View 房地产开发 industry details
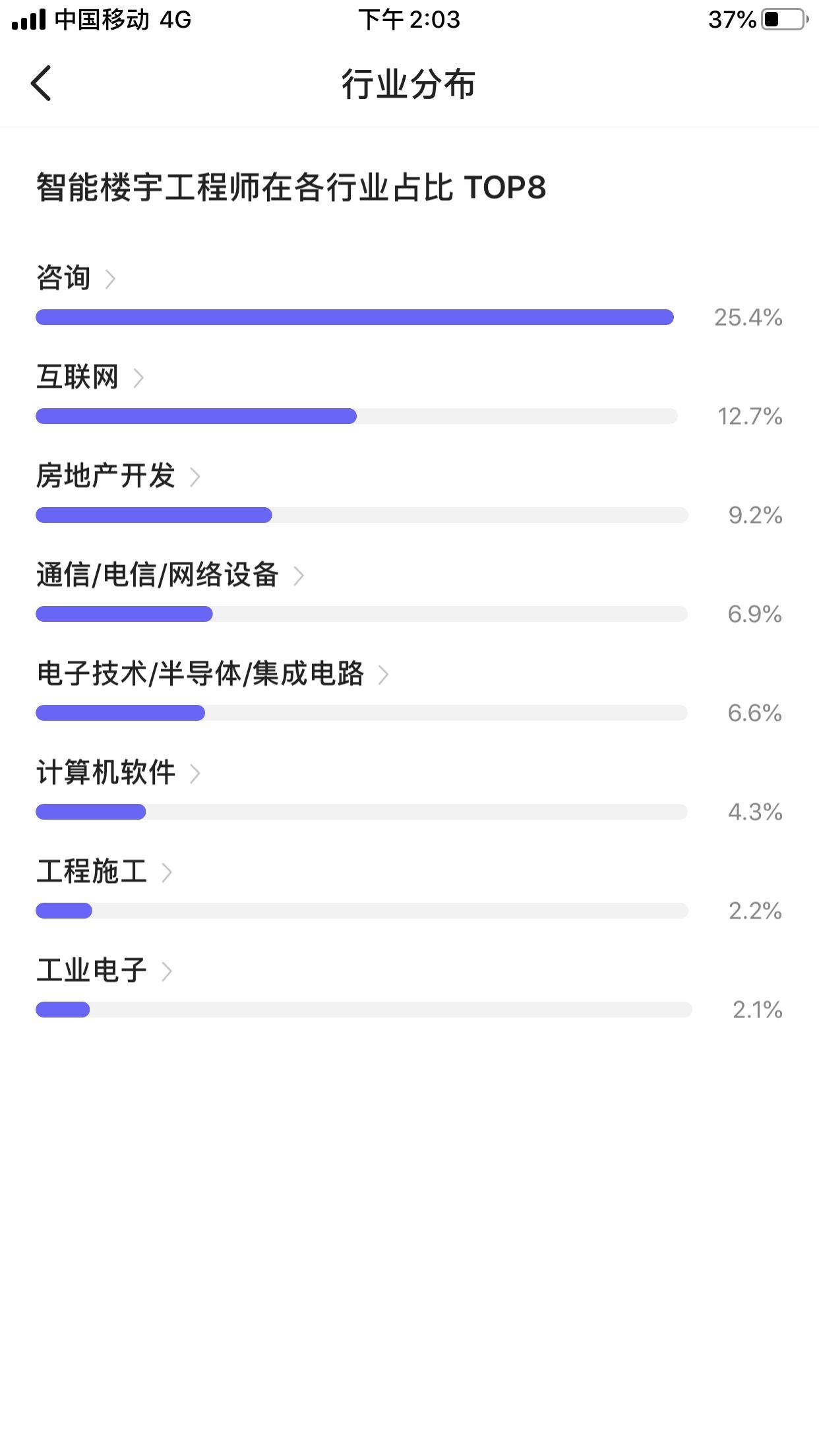 (118, 476)
